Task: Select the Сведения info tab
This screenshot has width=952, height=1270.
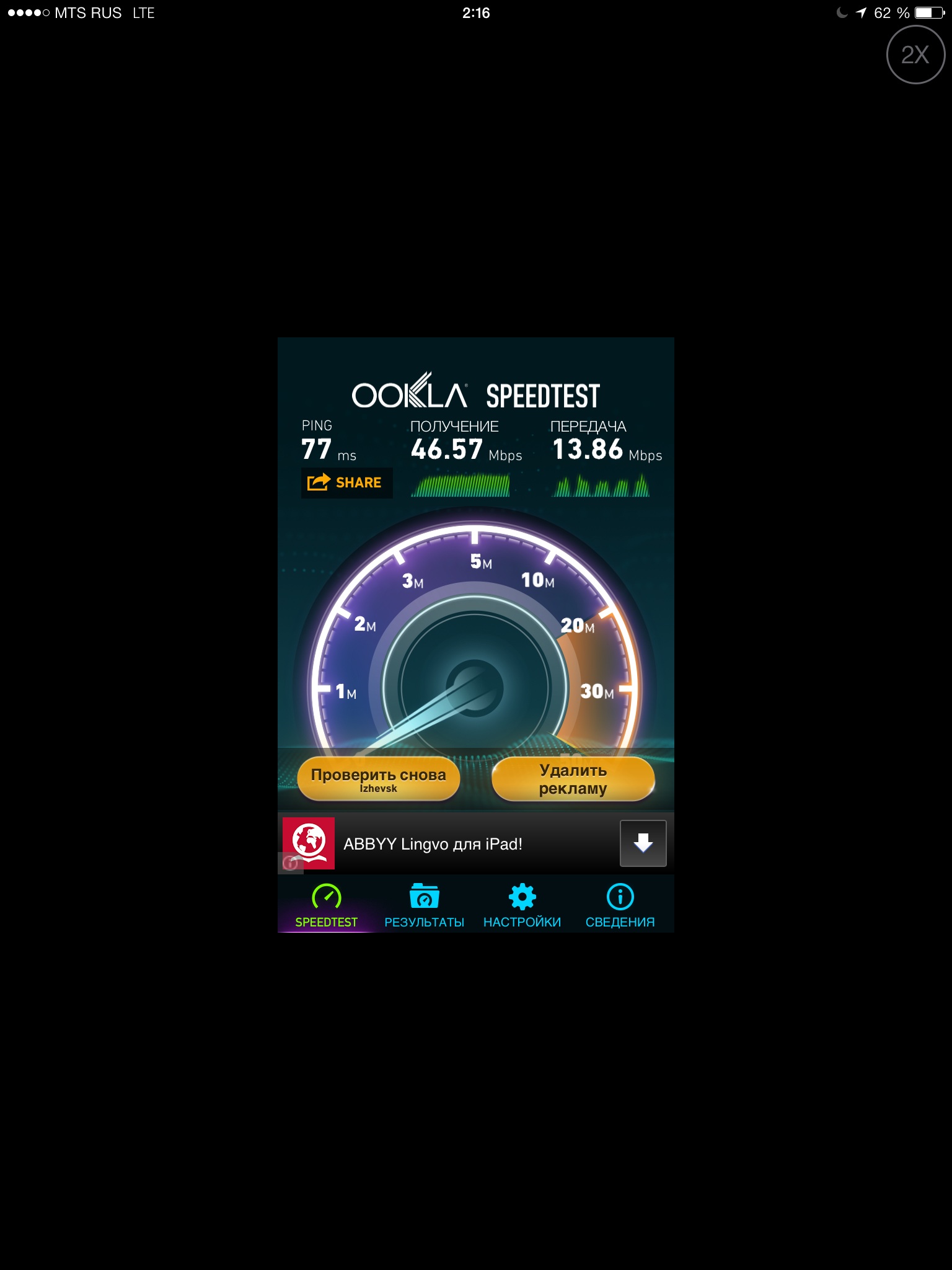Action: point(620,905)
